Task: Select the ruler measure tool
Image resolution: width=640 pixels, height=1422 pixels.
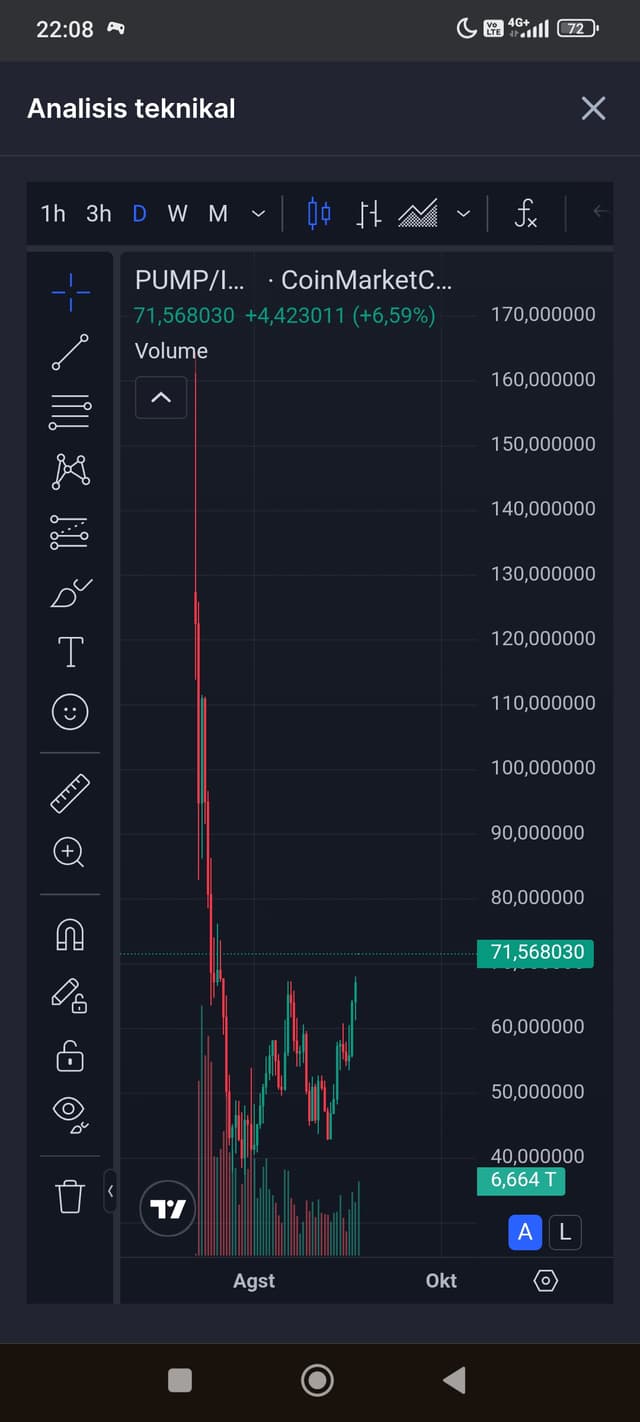Action: (x=70, y=793)
